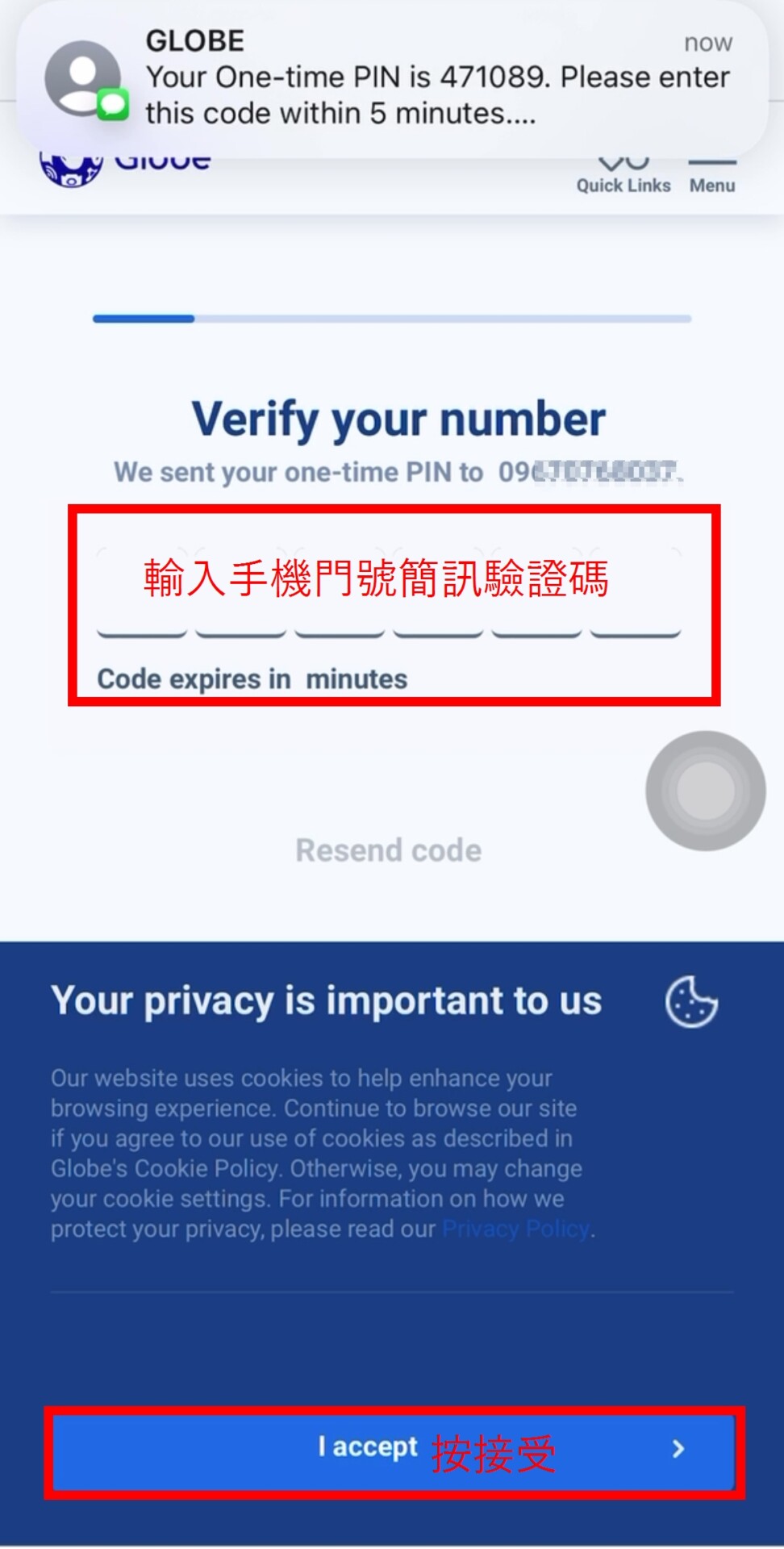Open Quick Links

(x=623, y=179)
